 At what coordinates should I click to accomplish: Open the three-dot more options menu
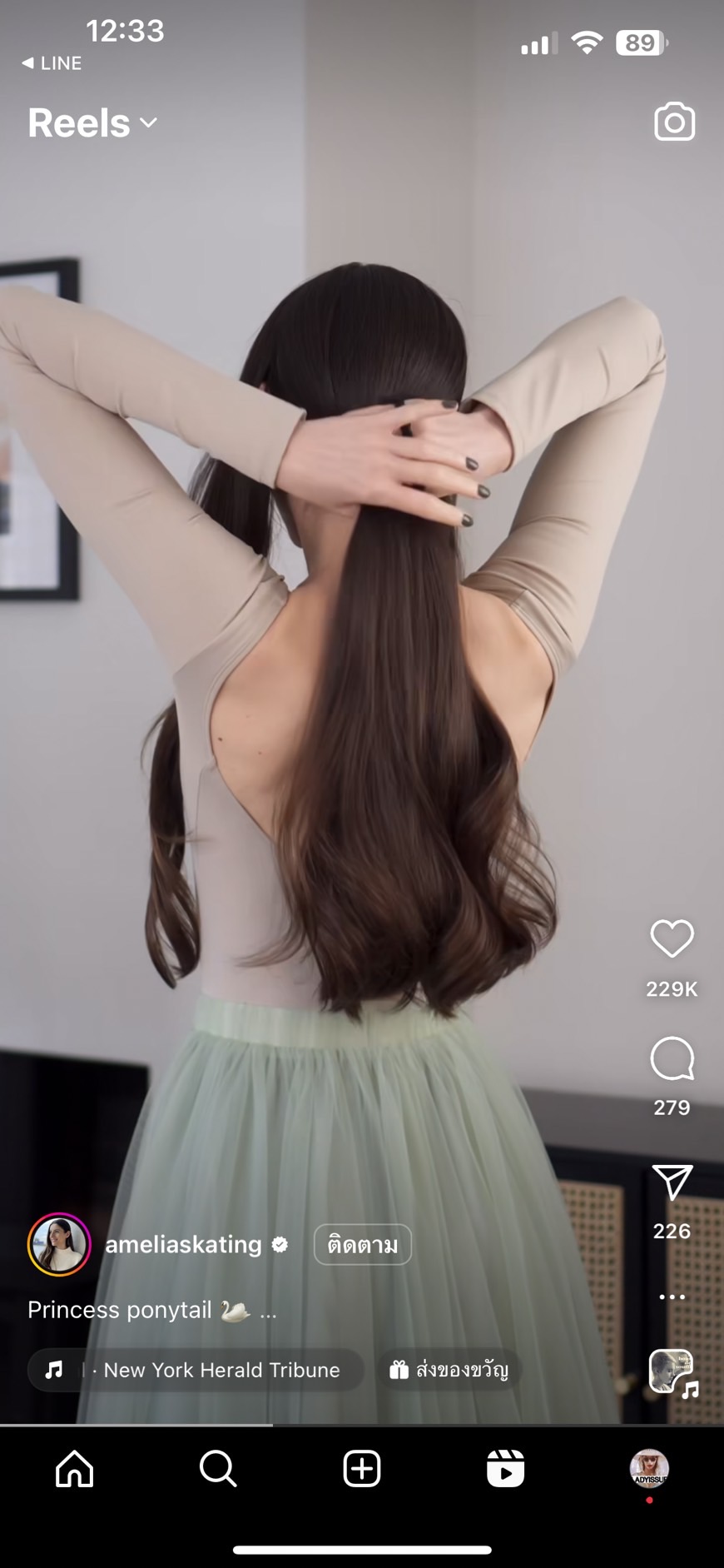tap(672, 1297)
